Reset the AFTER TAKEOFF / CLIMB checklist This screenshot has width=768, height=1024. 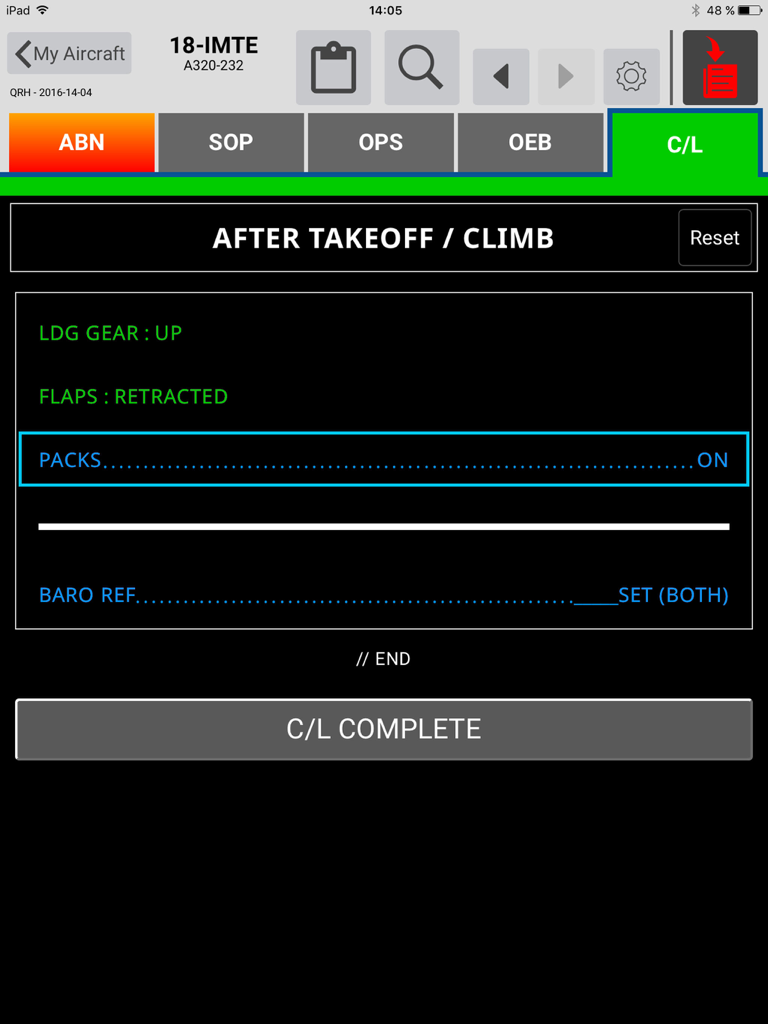714,238
